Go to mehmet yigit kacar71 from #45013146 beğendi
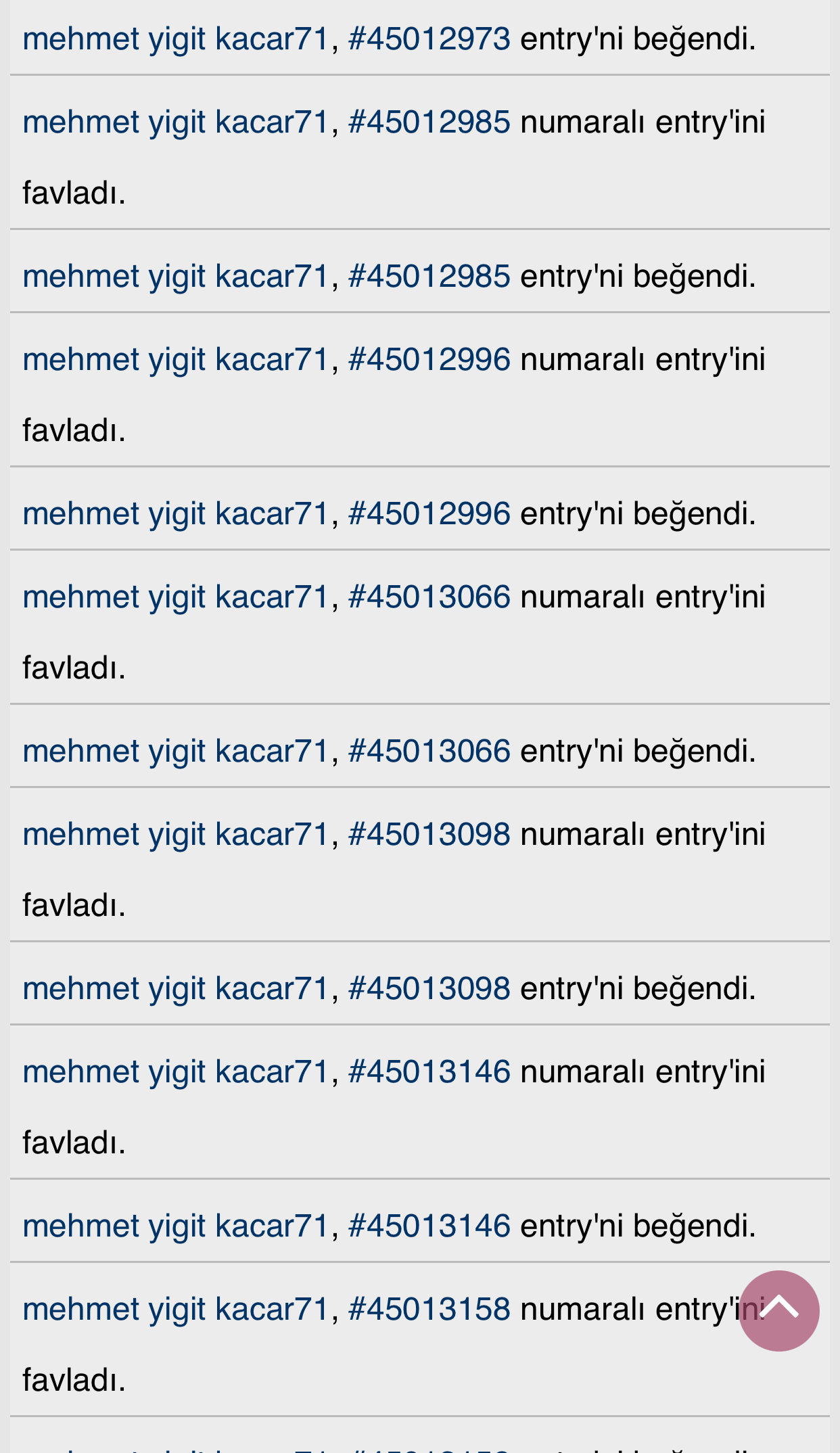 (175, 1226)
